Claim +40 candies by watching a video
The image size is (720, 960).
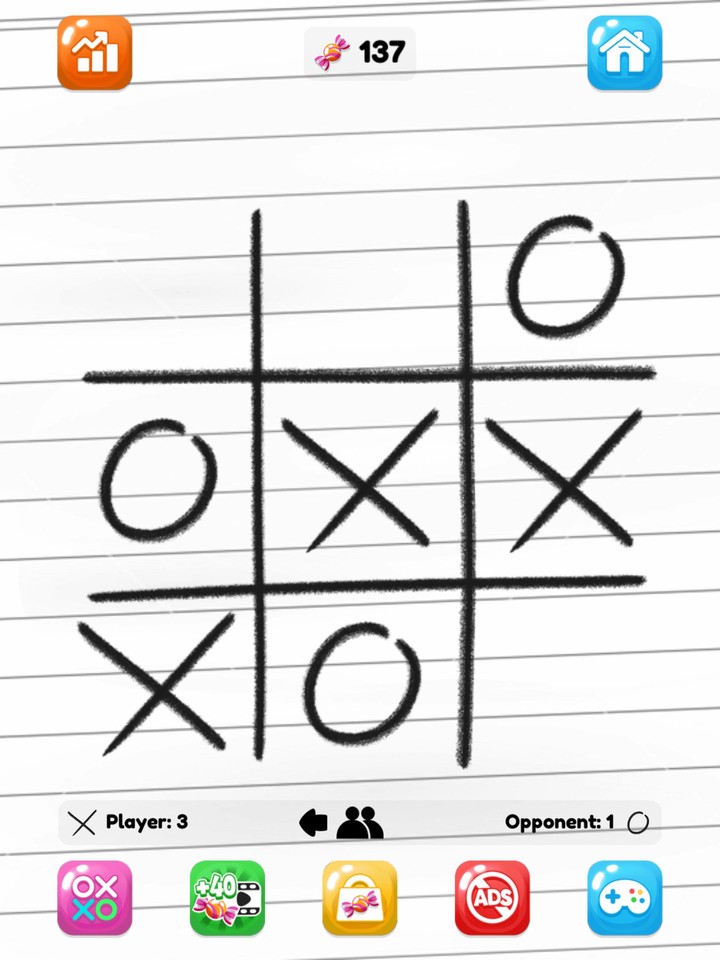[227, 899]
